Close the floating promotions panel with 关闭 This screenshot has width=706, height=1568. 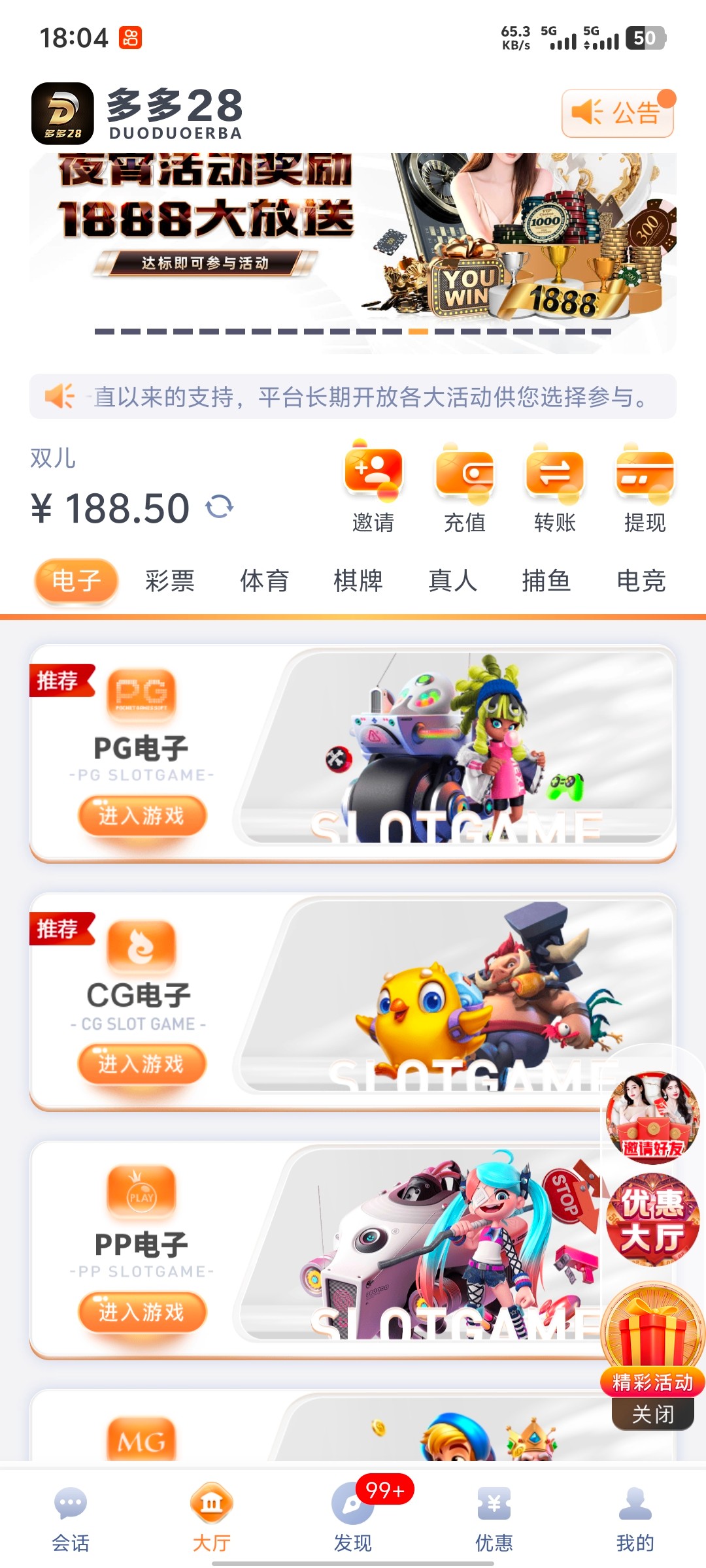pos(652,1414)
